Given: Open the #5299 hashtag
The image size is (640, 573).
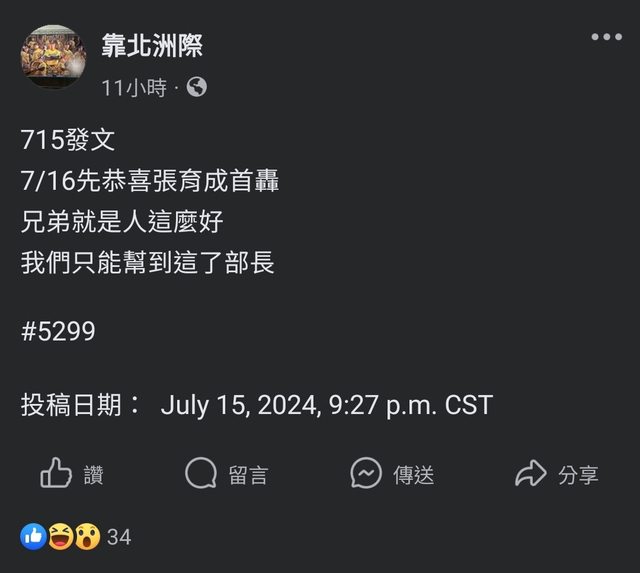Looking at the screenshot, I should pyautogui.click(x=58, y=331).
